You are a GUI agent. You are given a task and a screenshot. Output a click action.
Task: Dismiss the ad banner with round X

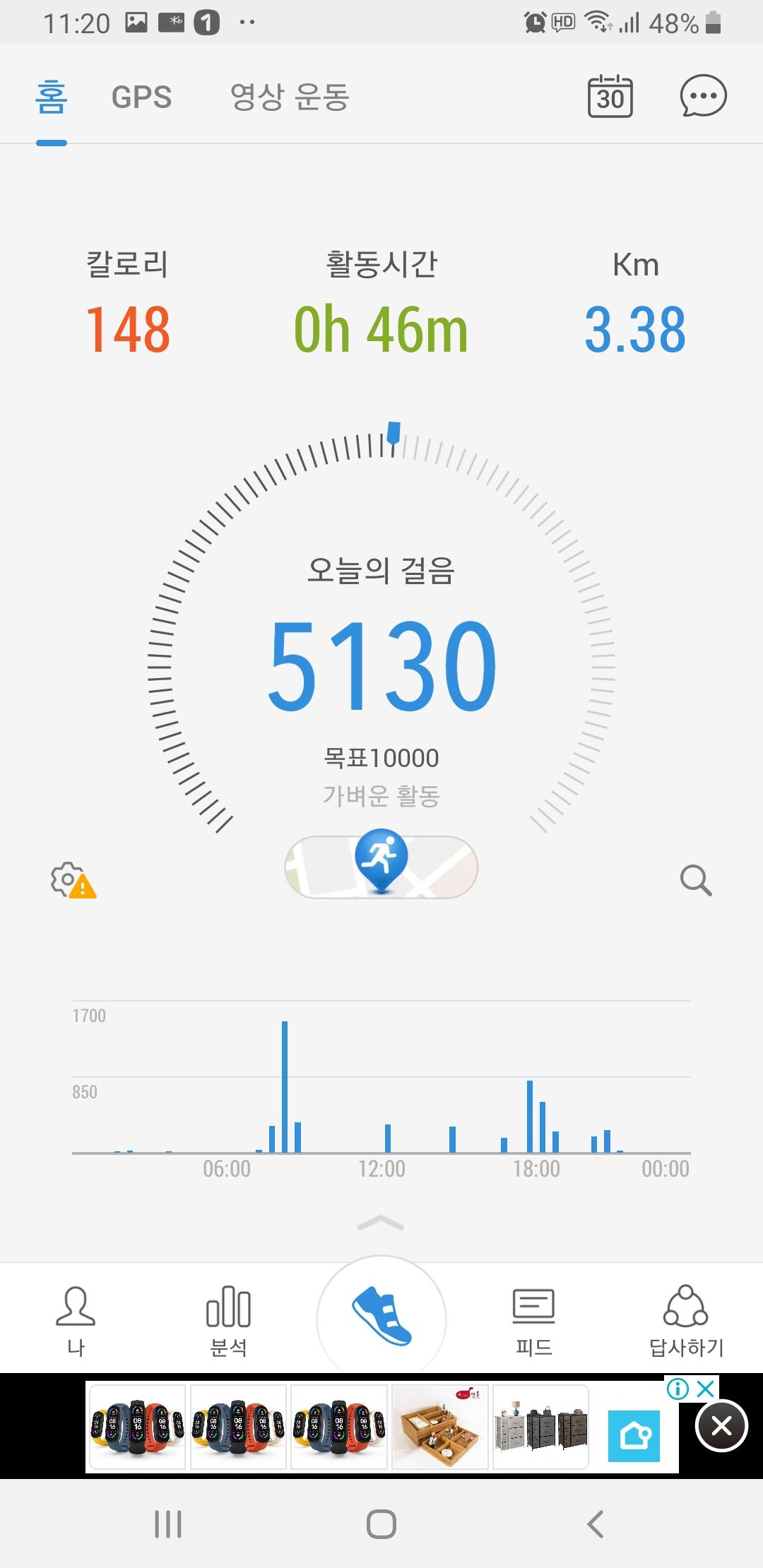pyautogui.click(x=721, y=1426)
